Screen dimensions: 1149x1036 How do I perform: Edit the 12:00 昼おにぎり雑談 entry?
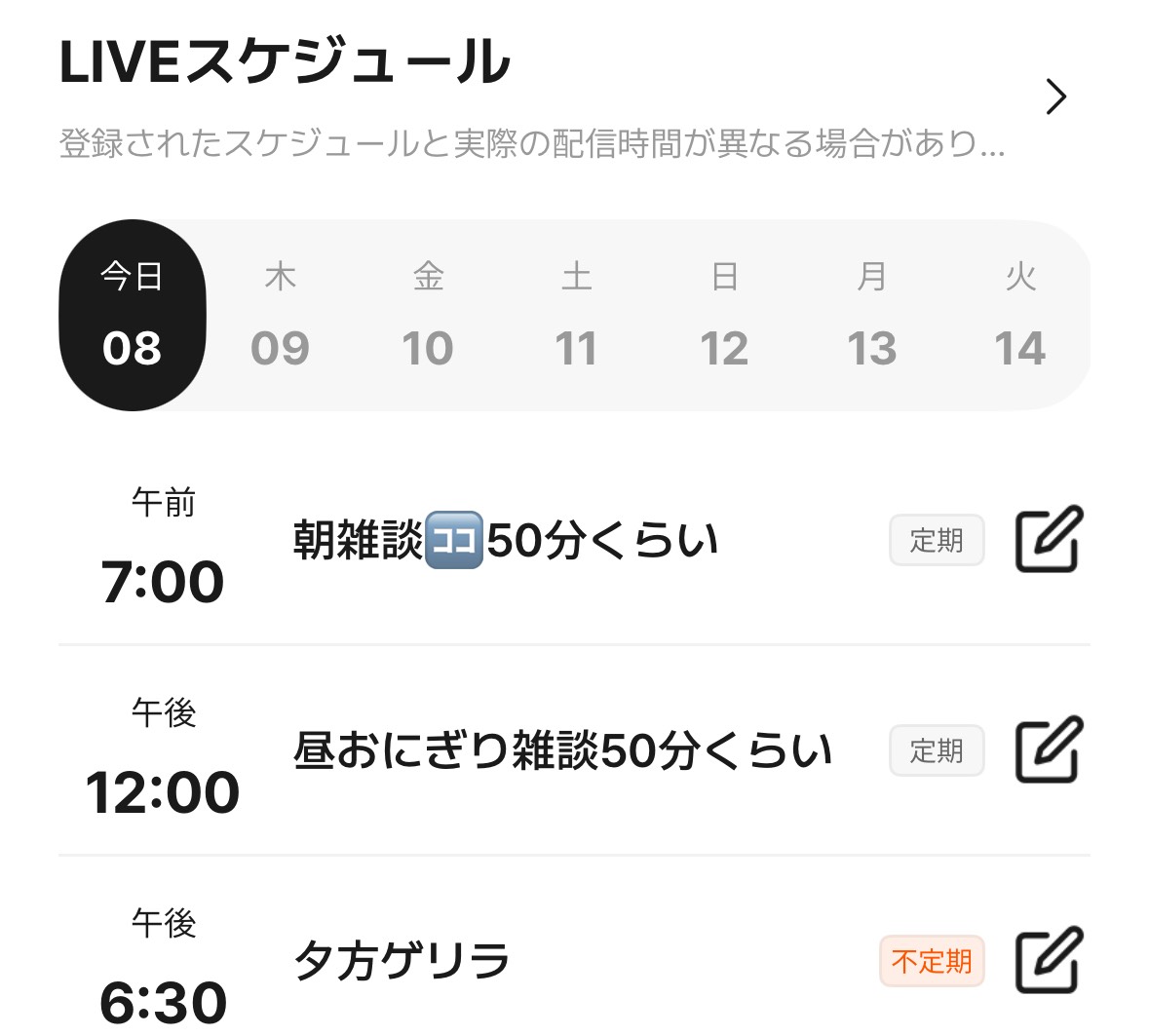[1049, 749]
